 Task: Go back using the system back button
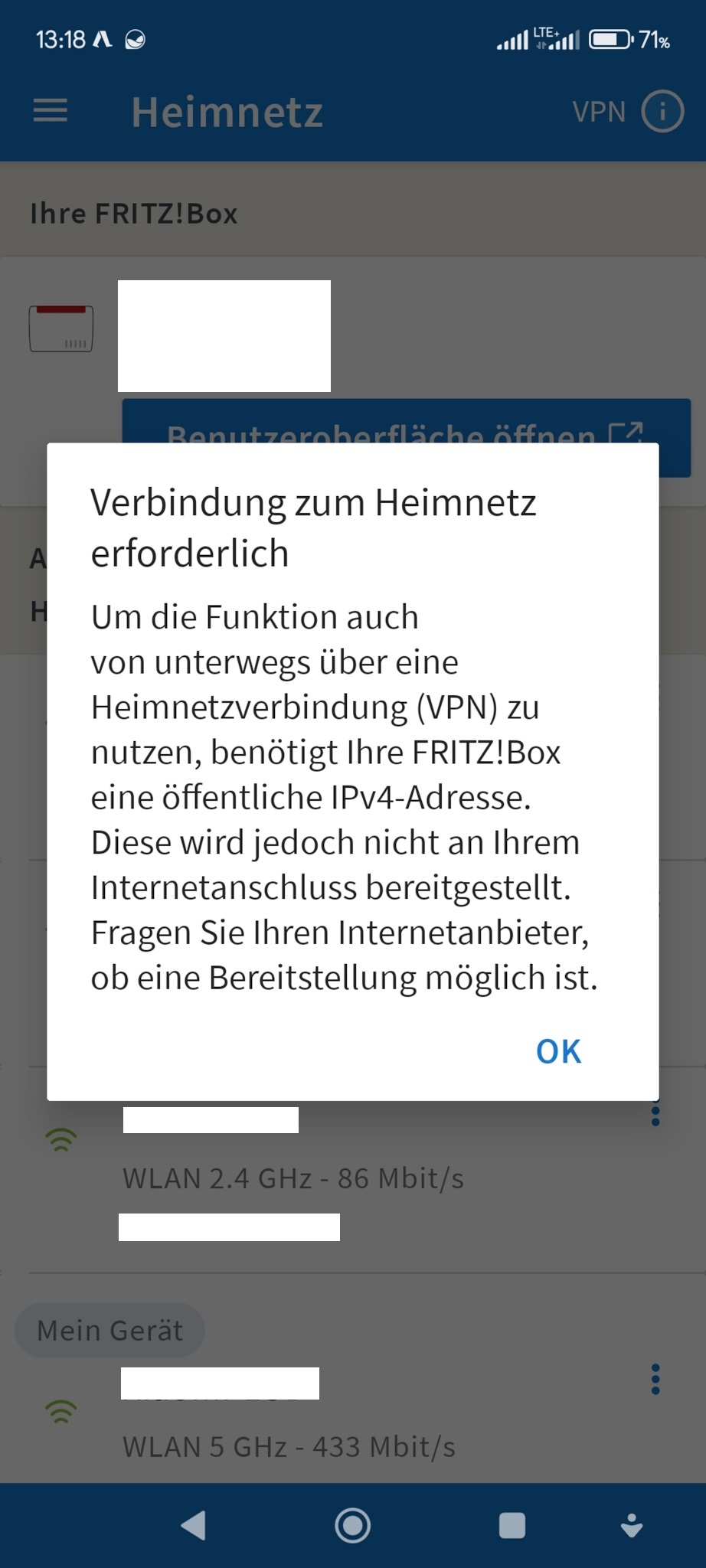coord(194,1525)
